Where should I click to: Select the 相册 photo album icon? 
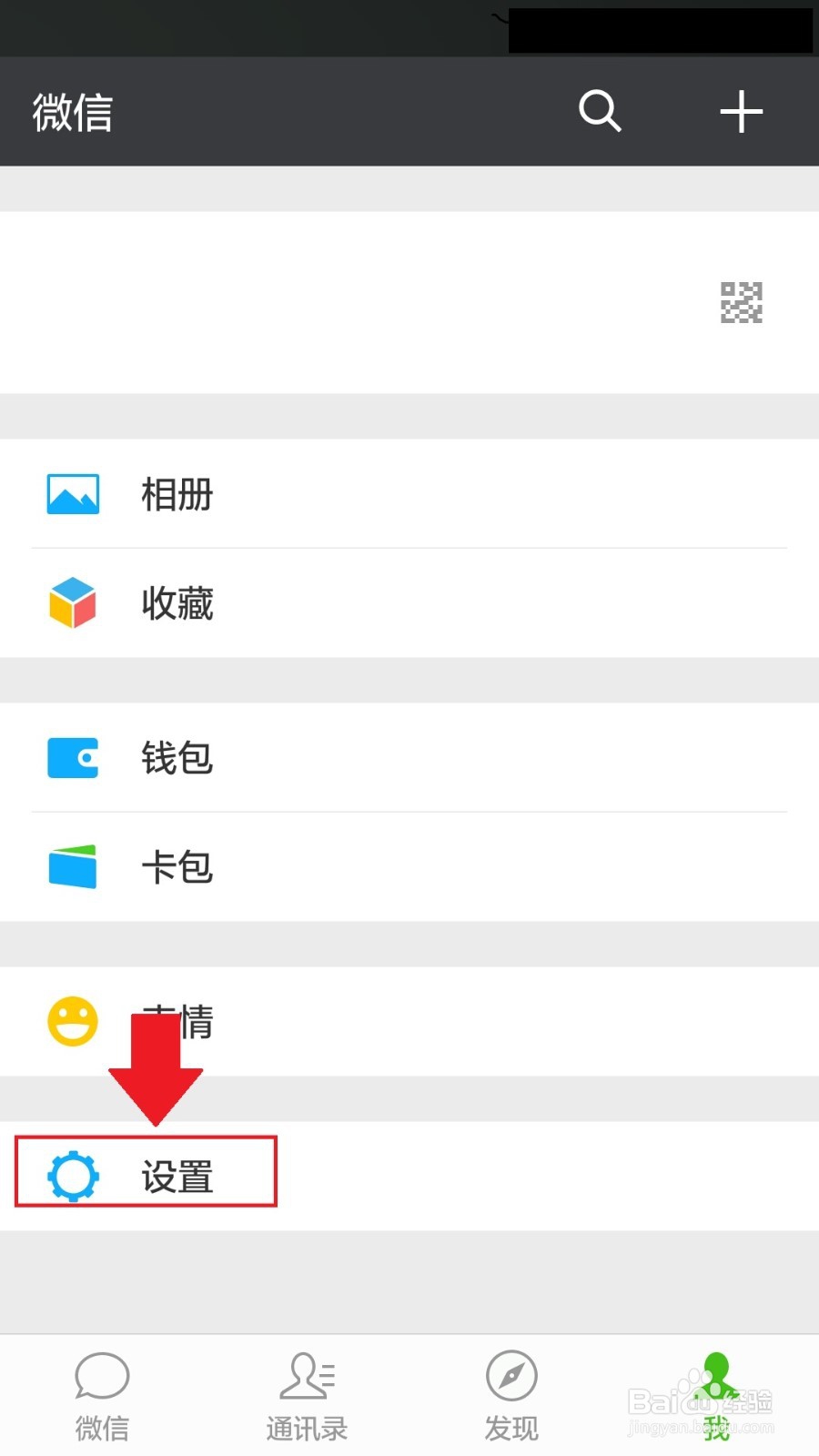click(x=73, y=493)
